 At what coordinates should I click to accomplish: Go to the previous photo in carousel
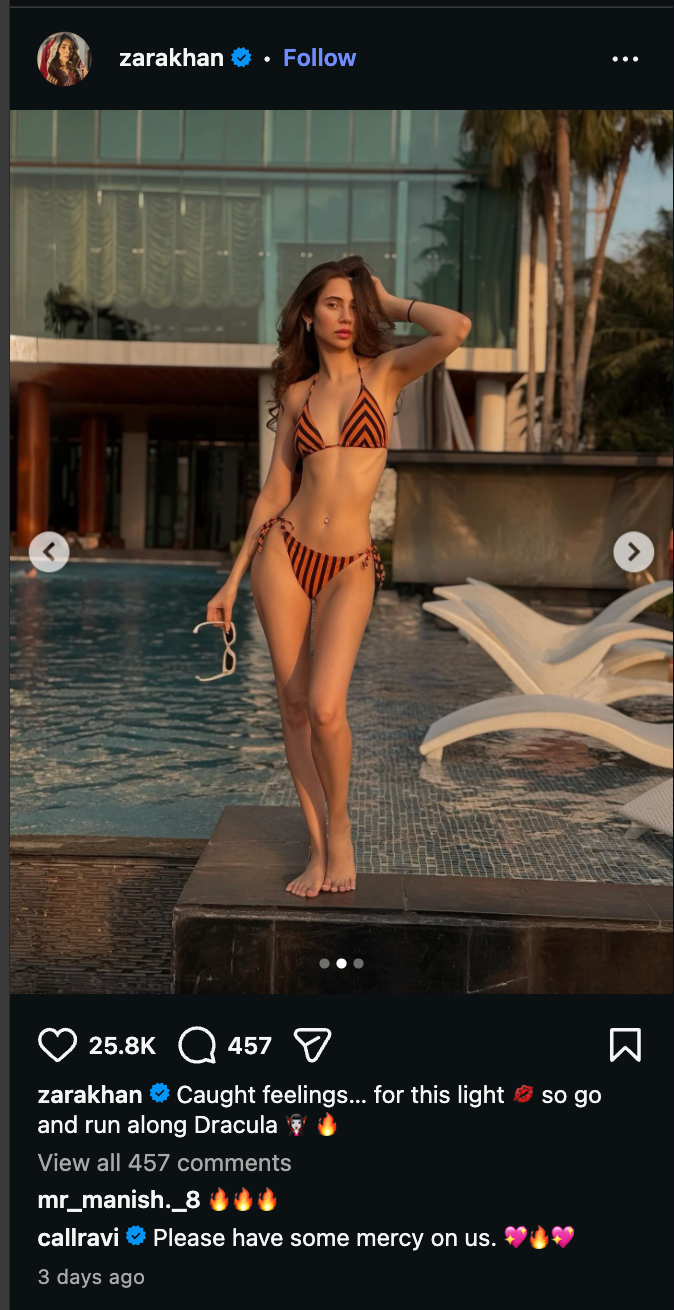point(49,551)
